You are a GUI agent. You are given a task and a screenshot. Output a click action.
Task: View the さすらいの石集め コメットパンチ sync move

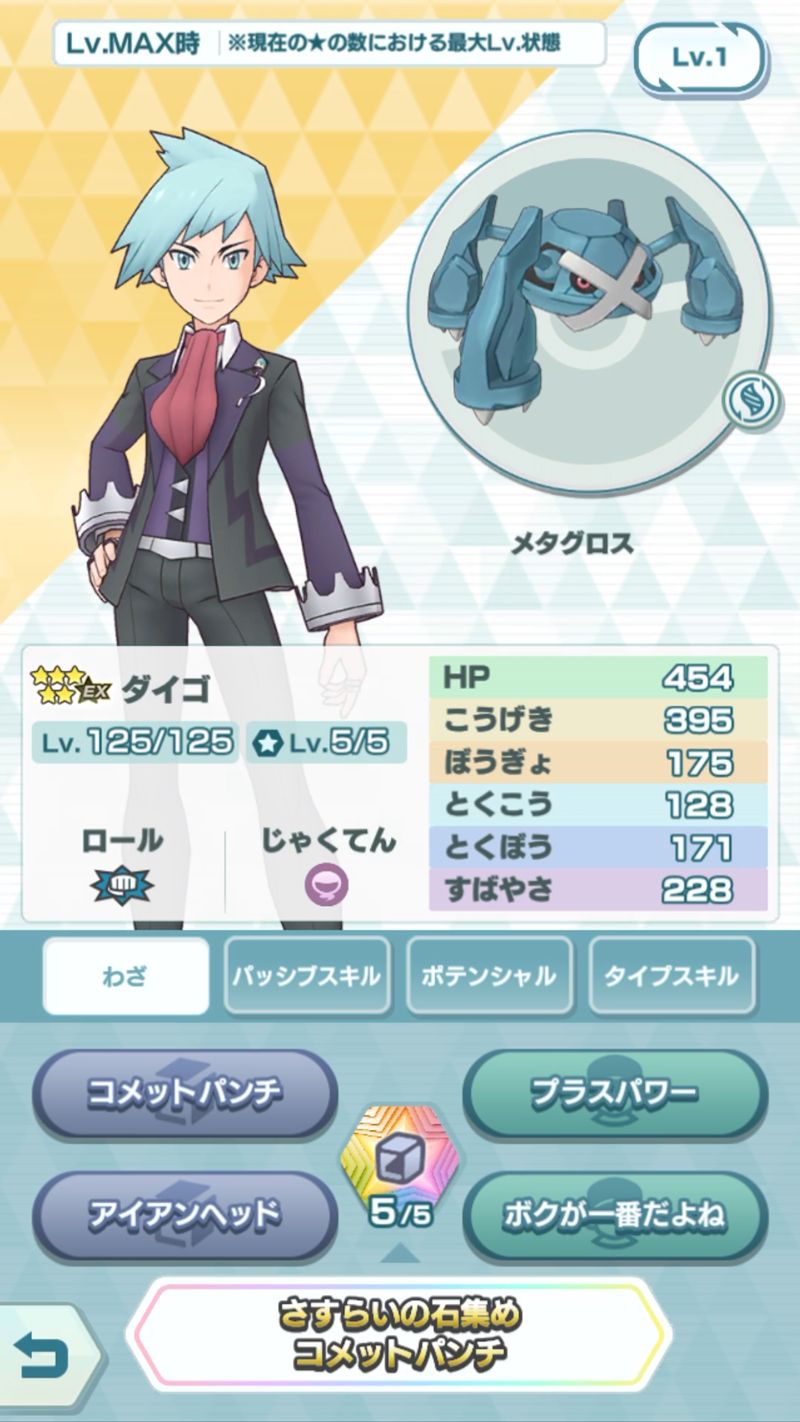(x=399, y=1334)
